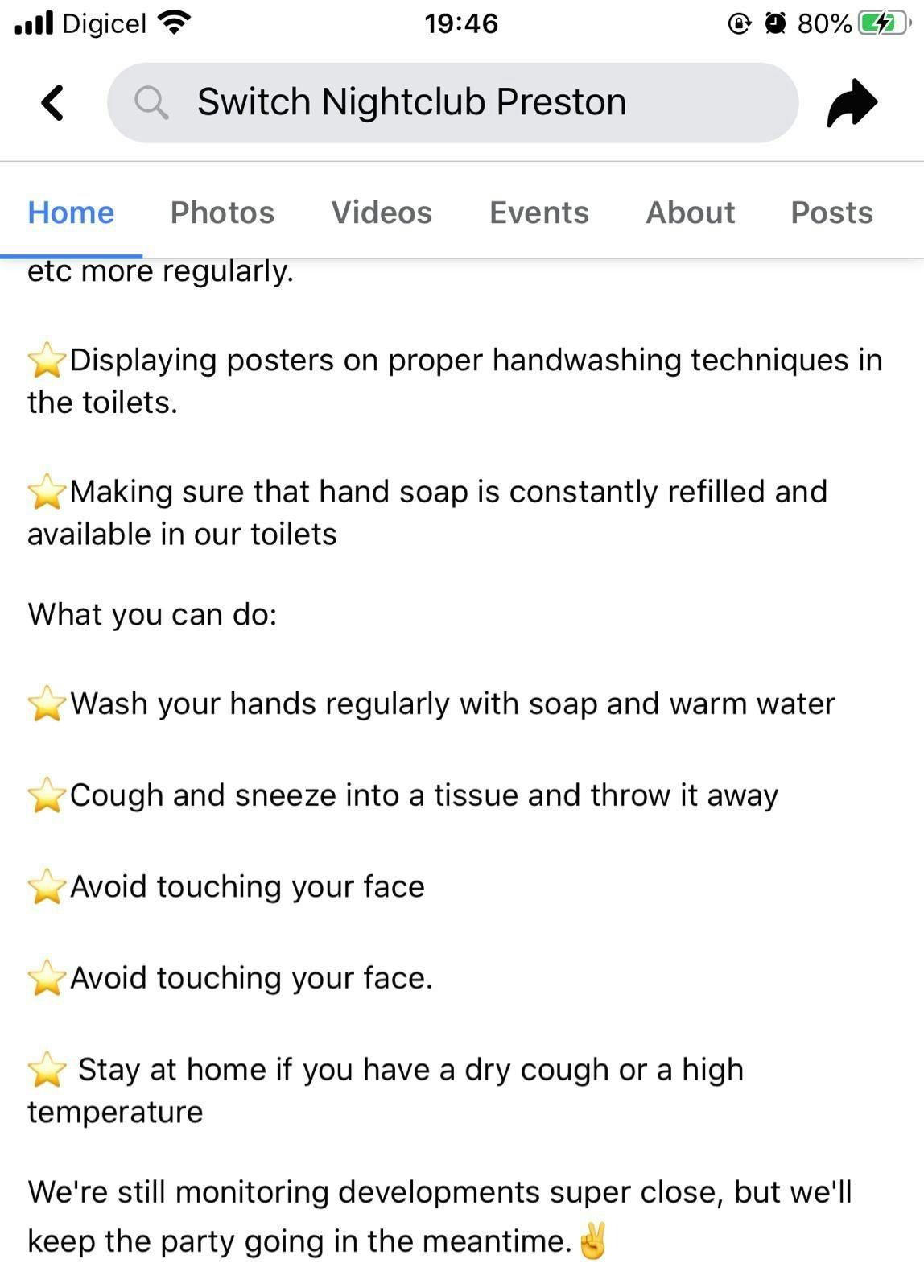This screenshot has width=924, height=1288.
Task: Show the Posts tab
Action: click(x=831, y=213)
